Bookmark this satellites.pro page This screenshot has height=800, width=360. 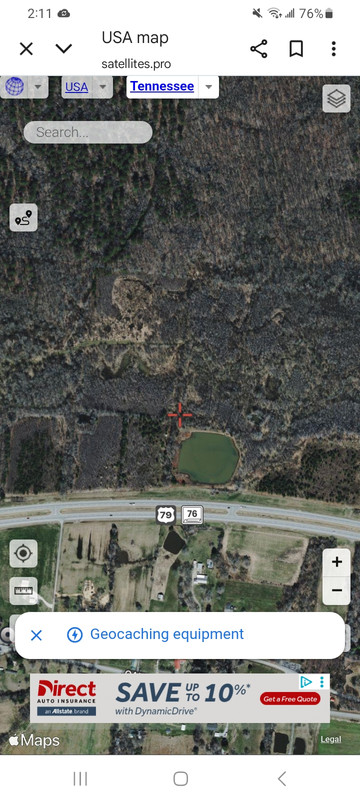[x=296, y=49]
